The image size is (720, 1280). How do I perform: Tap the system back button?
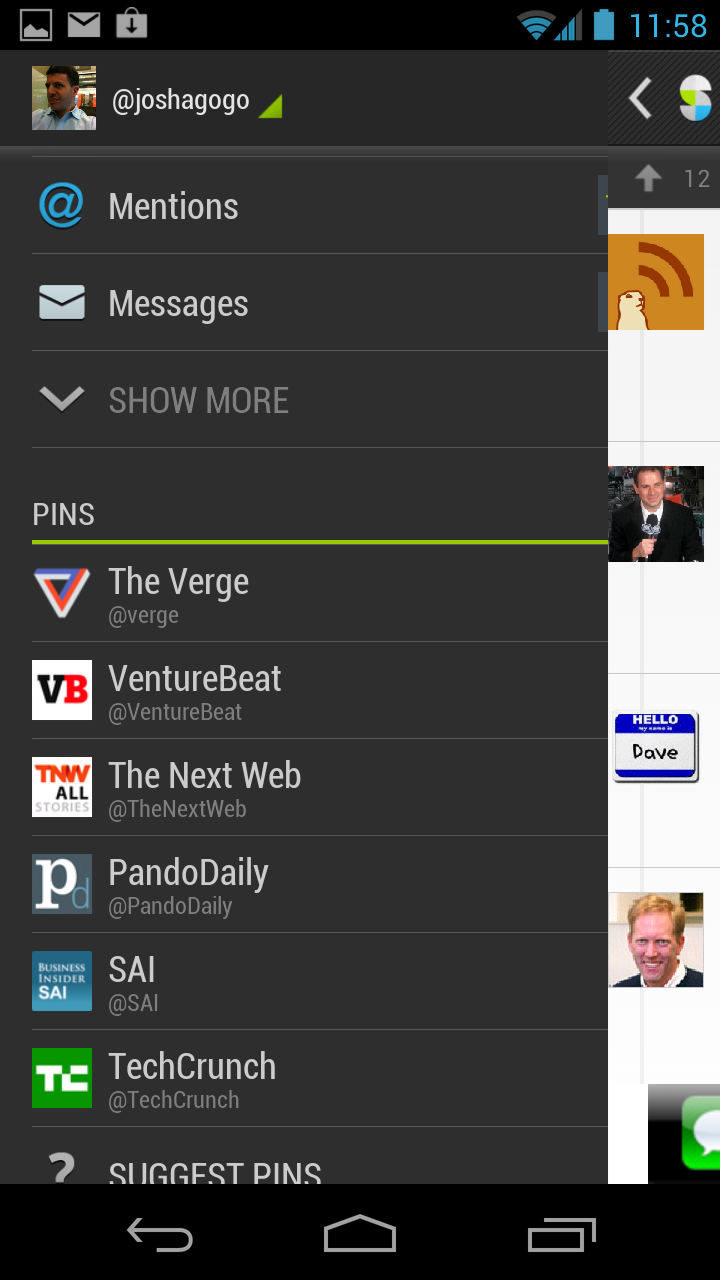pos(160,1234)
